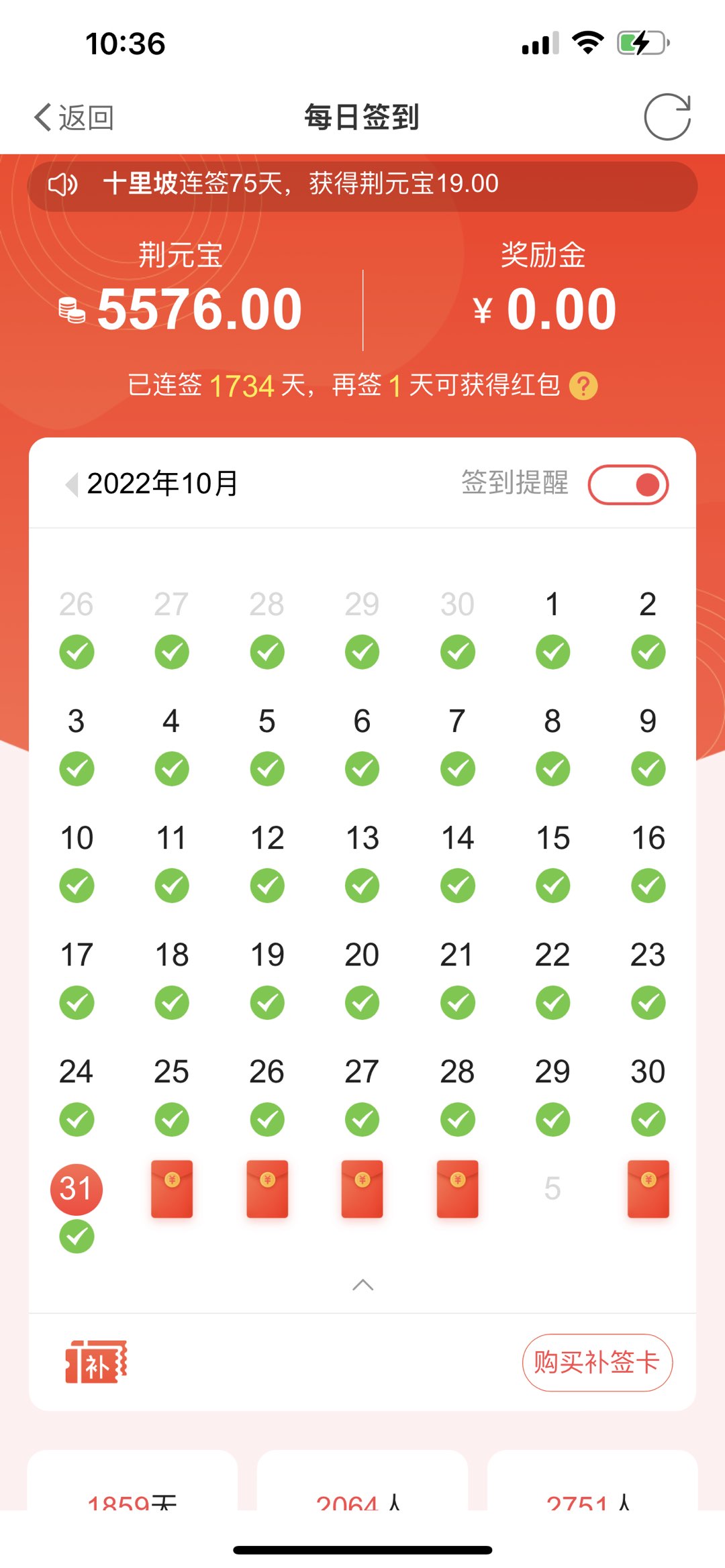The width and height of the screenshot is (725, 1568).
Task: Turn off the 签到提醒 switch
Action: point(628,484)
